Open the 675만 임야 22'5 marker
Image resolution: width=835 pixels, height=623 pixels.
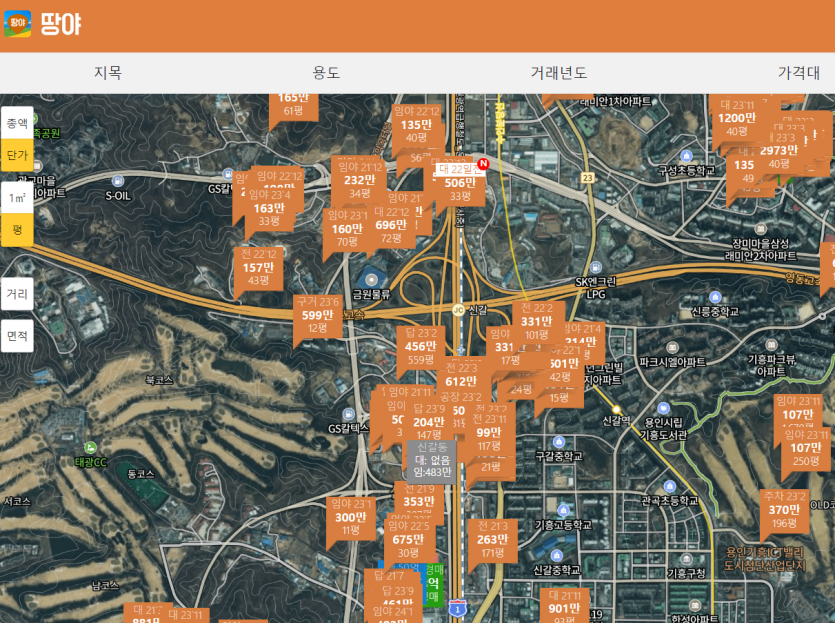pos(409,539)
